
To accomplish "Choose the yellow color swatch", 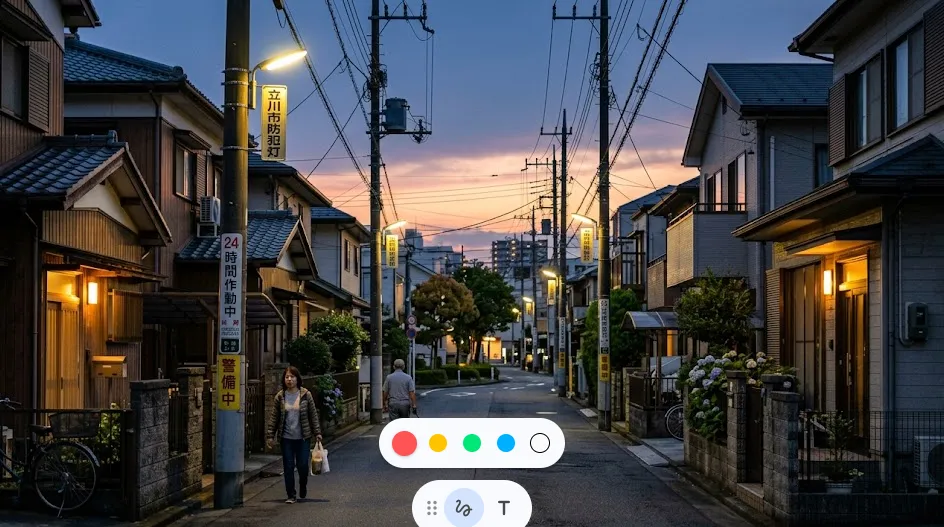I will [x=438, y=443].
